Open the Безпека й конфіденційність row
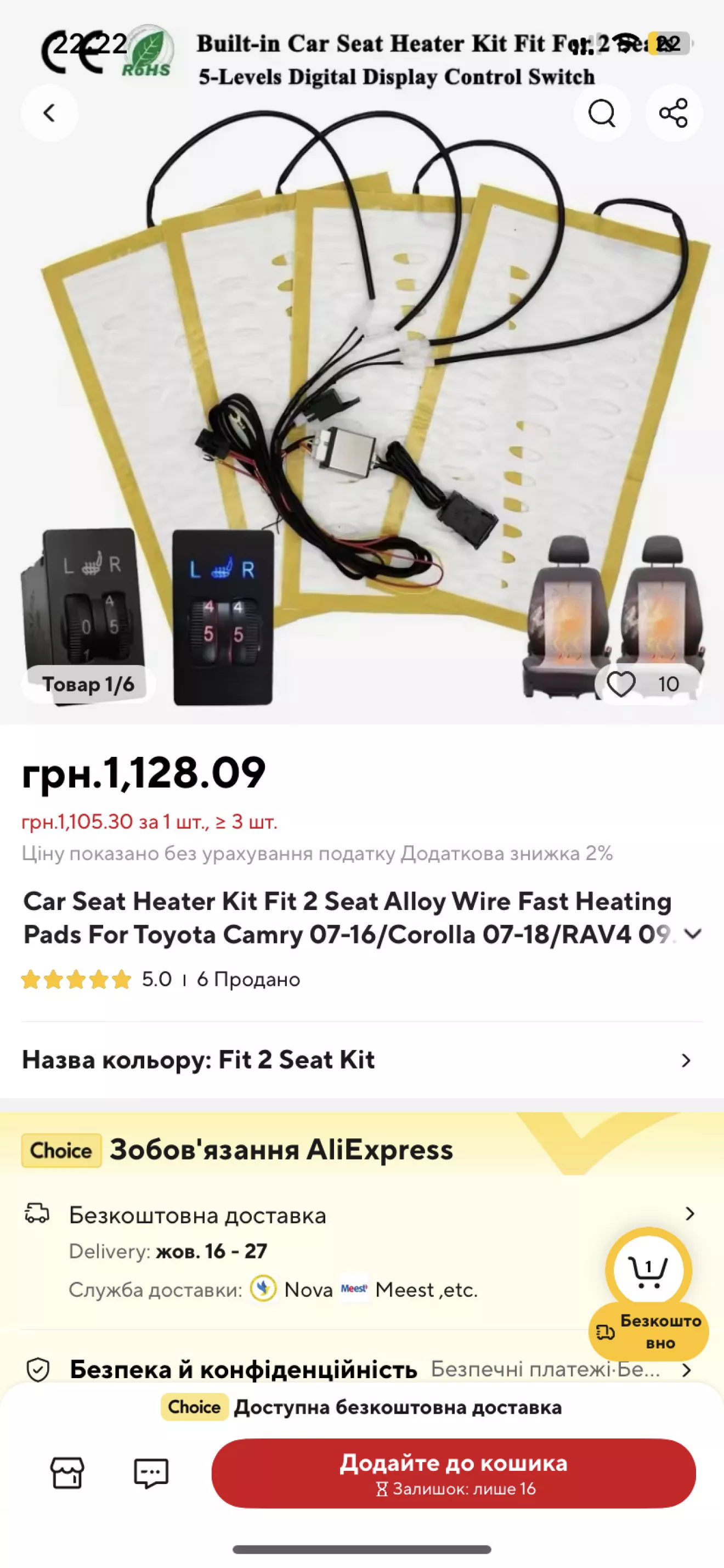This screenshot has height=1568, width=724. tap(362, 1369)
